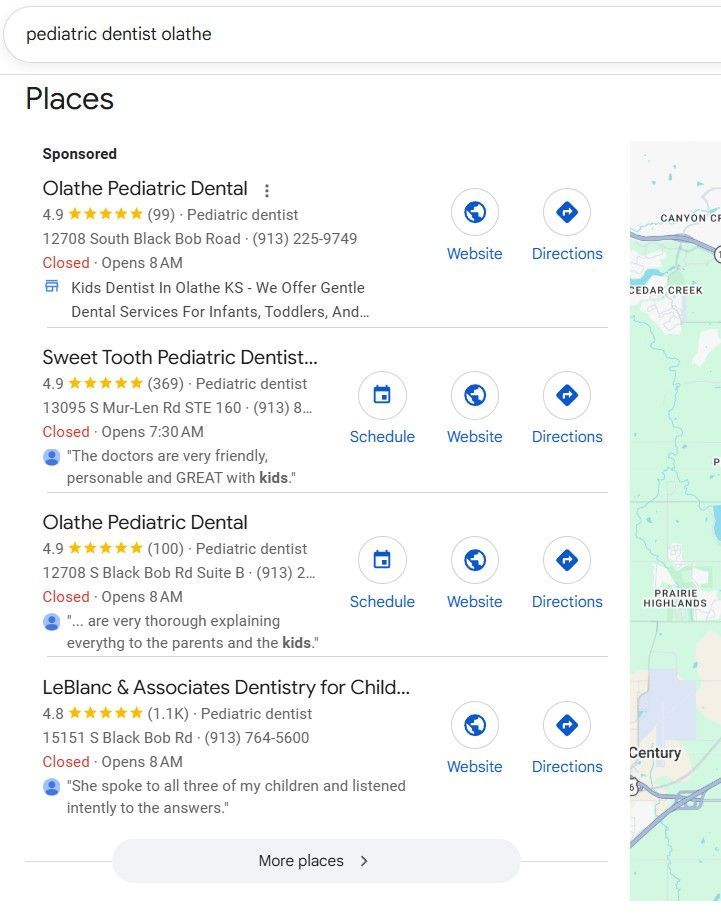Open the LeBlanc & Associates Dentistry listing
Screen dimensions: 721x922
tap(226, 687)
